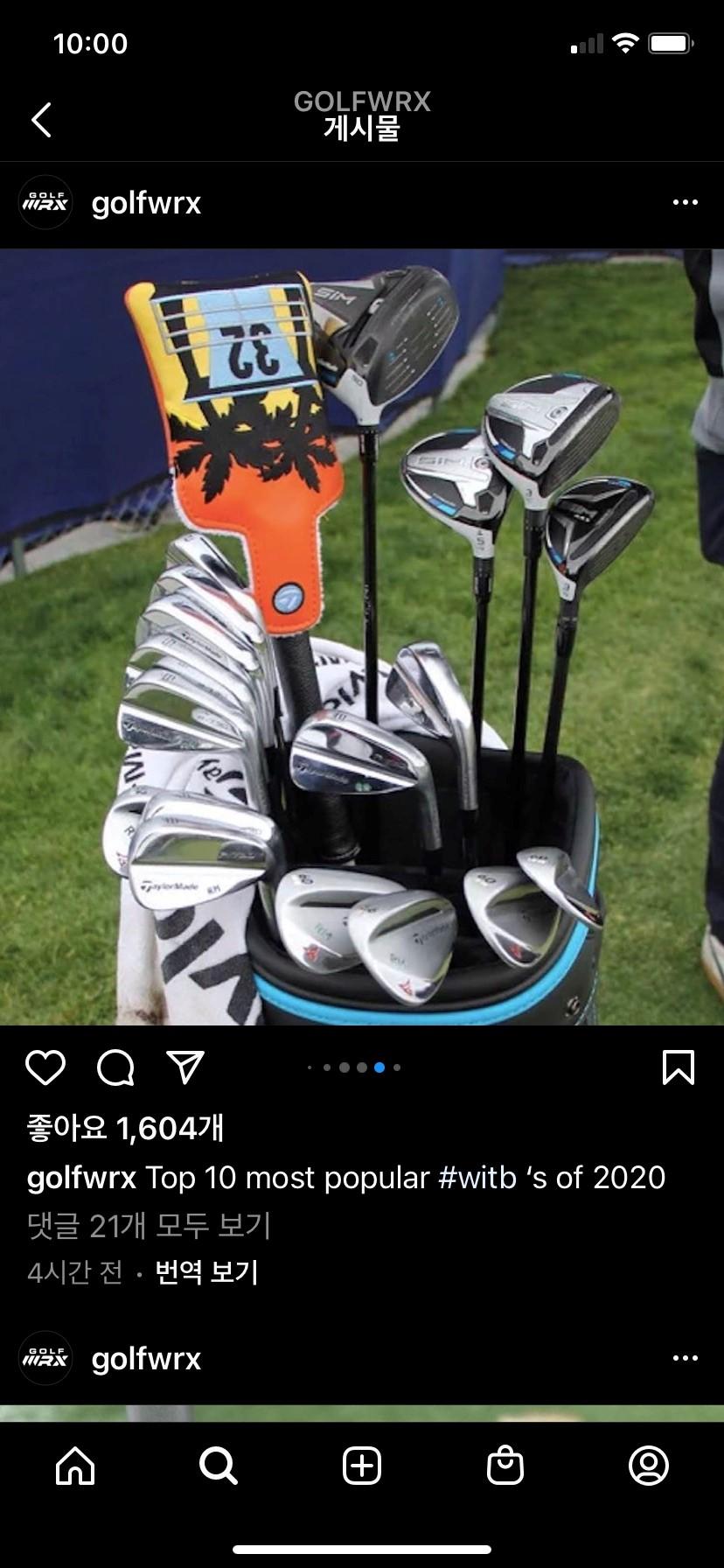Share the post with the paper plane icon

click(184, 1067)
